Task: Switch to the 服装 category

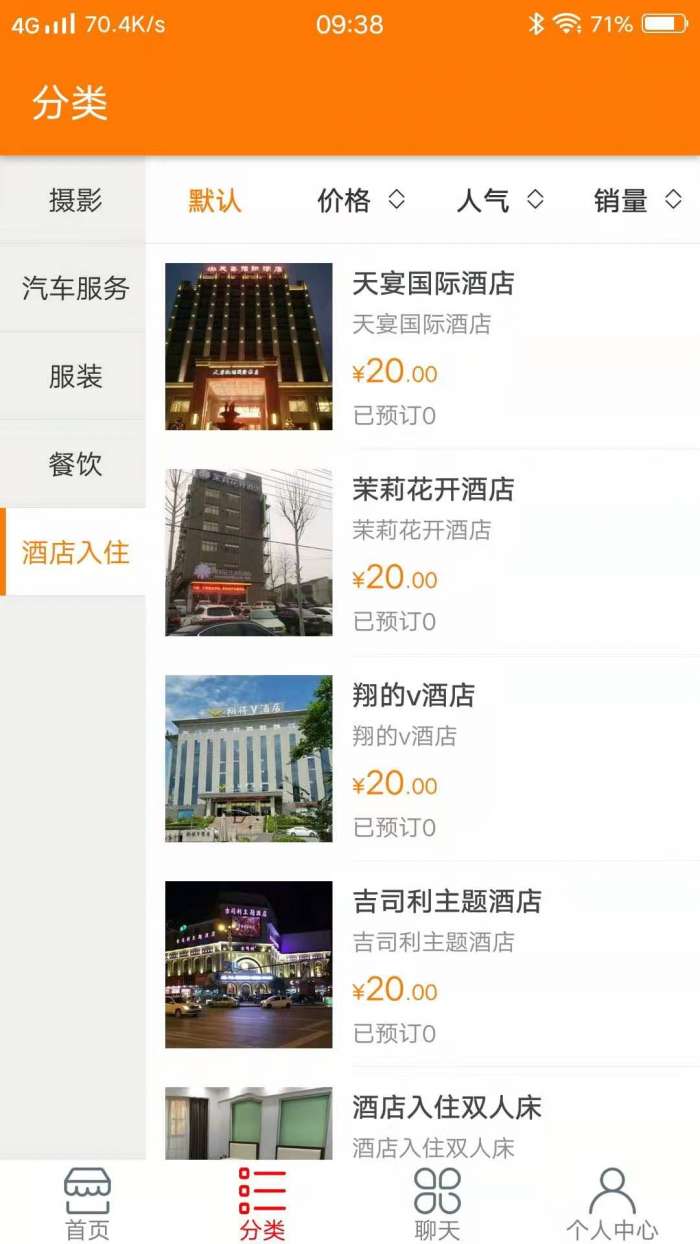Action: pyautogui.click(x=75, y=377)
